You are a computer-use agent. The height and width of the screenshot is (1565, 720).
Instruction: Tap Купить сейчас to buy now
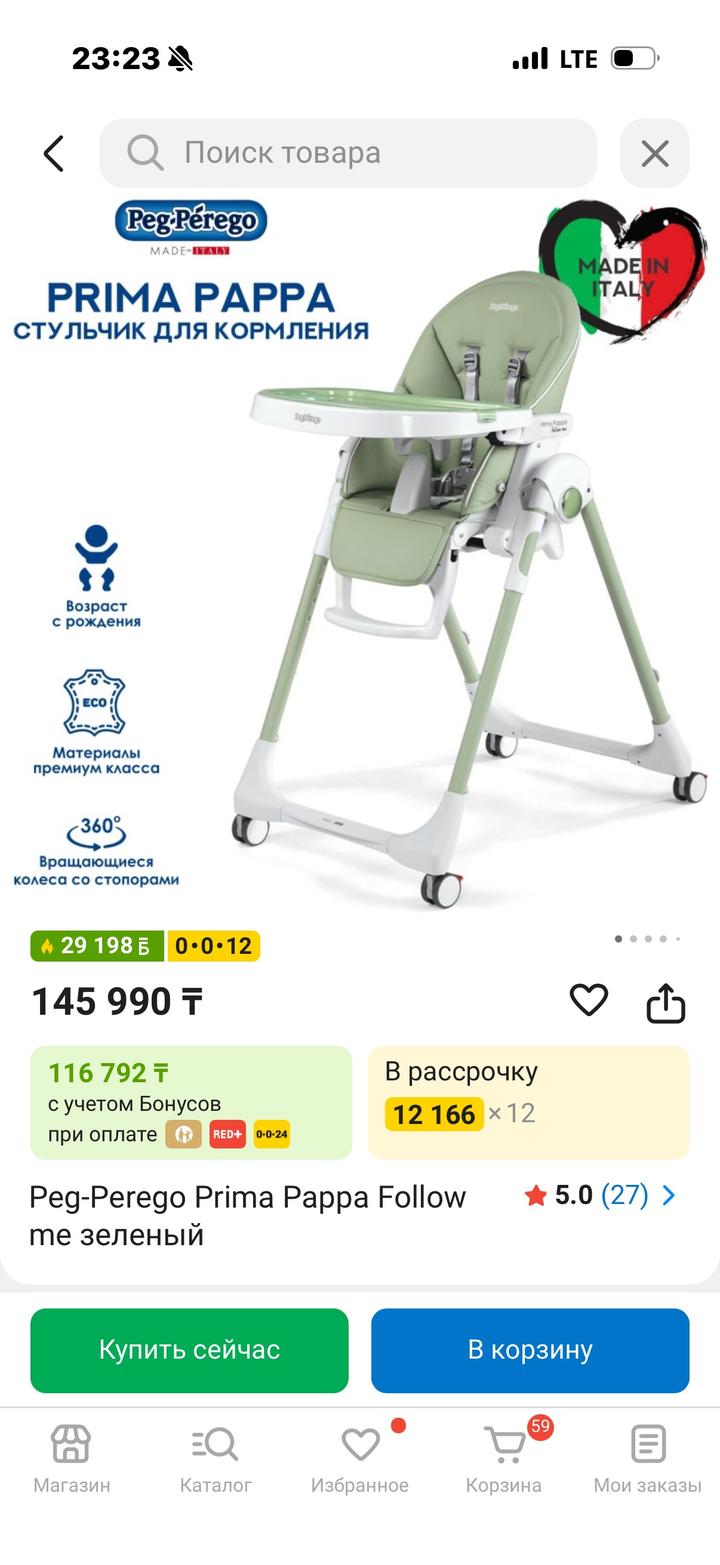tap(189, 1350)
